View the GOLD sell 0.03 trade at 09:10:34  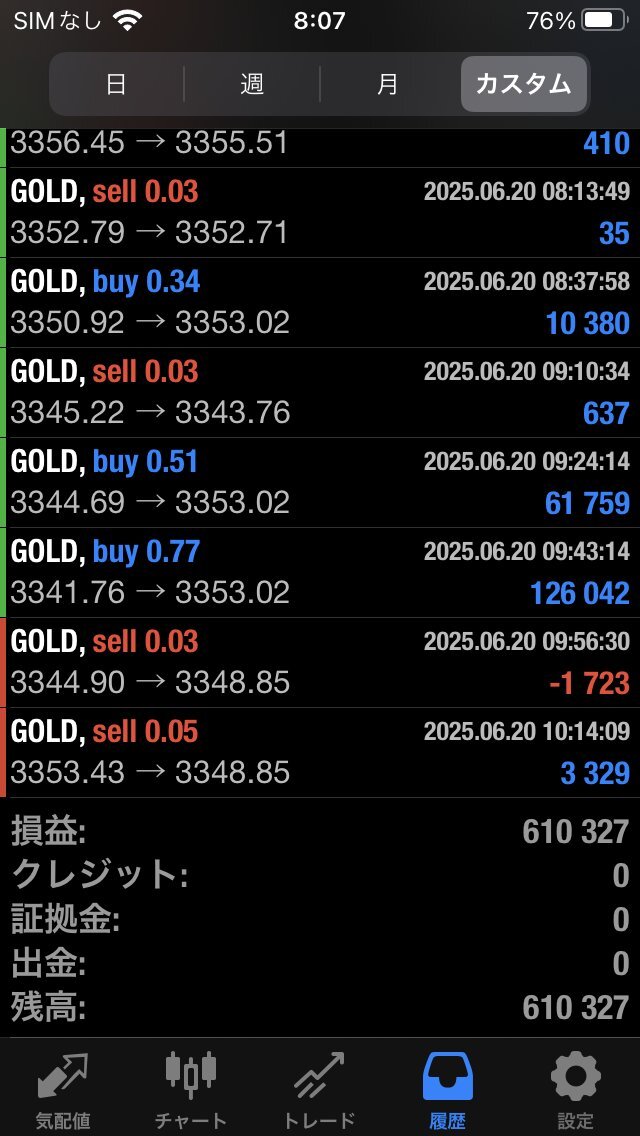(320, 393)
